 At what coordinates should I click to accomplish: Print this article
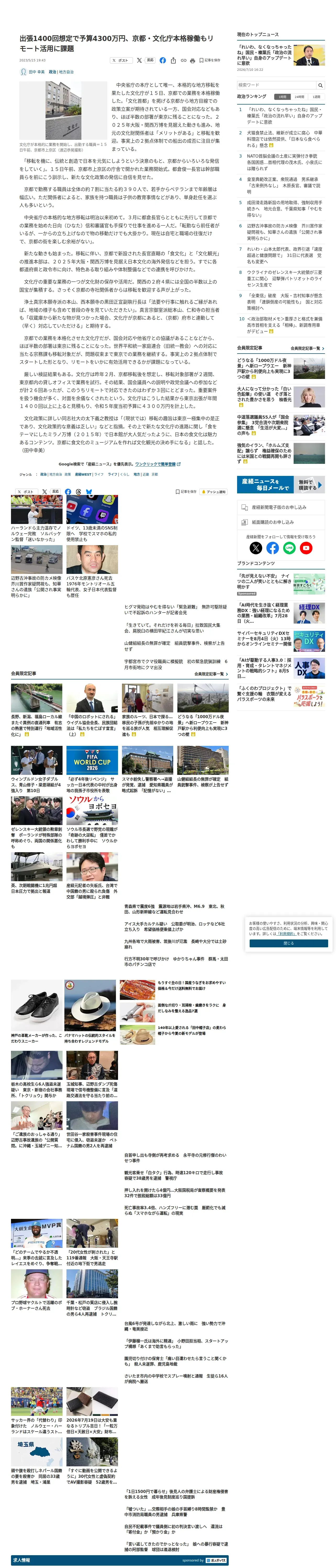pyautogui.click(x=193, y=60)
